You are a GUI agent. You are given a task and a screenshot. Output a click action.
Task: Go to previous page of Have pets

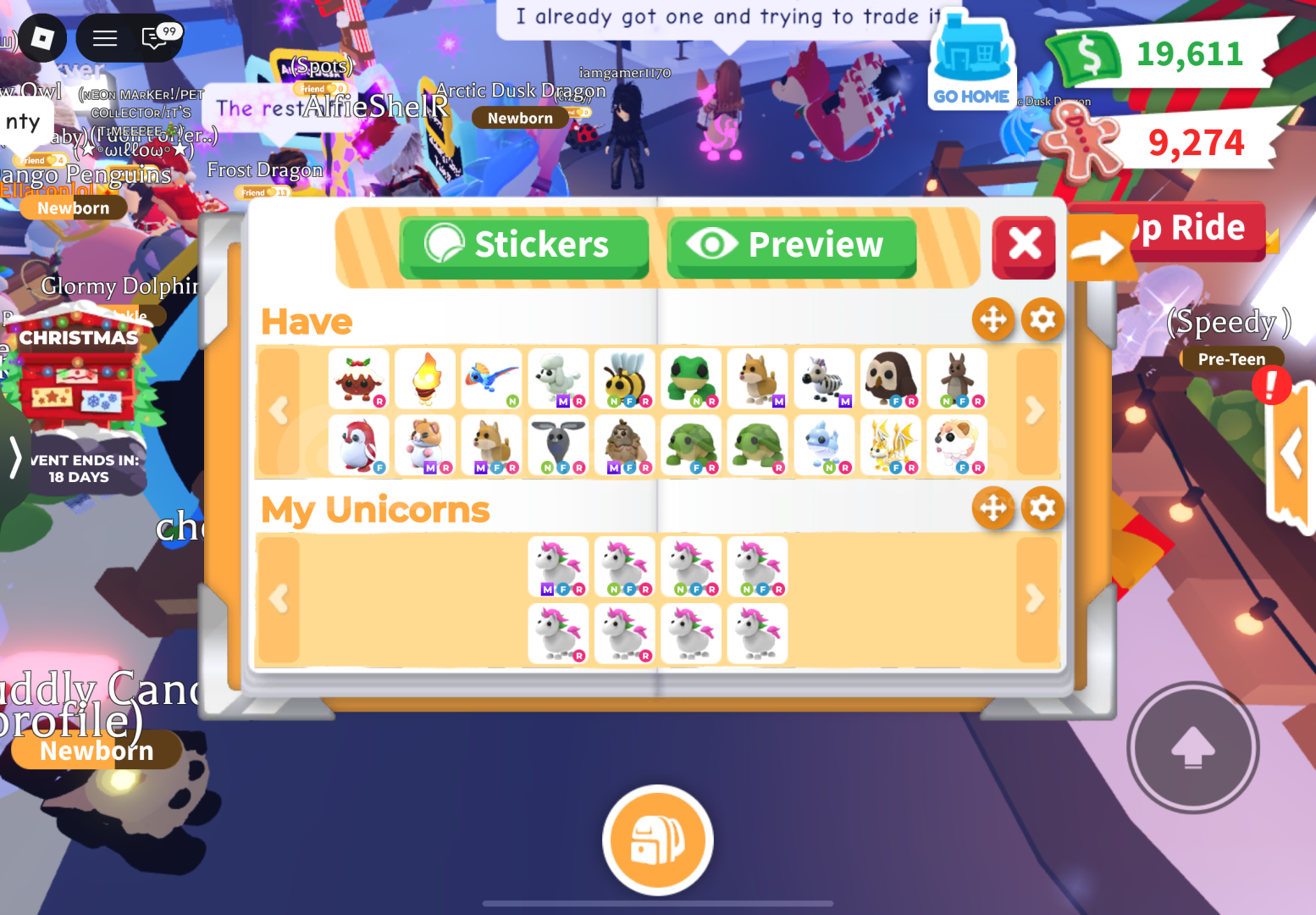(279, 411)
